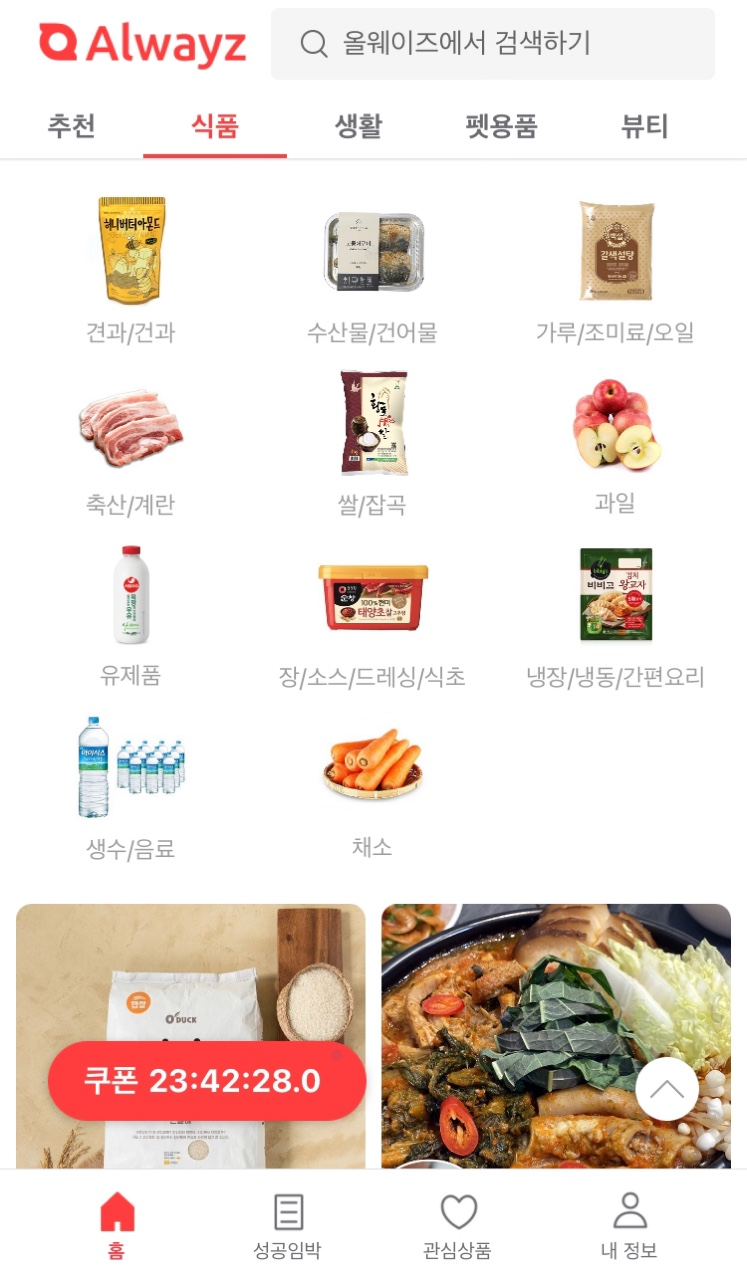Viewport: 747px width, 1280px height.
Task: Open the 유제품 category
Action: [131, 616]
